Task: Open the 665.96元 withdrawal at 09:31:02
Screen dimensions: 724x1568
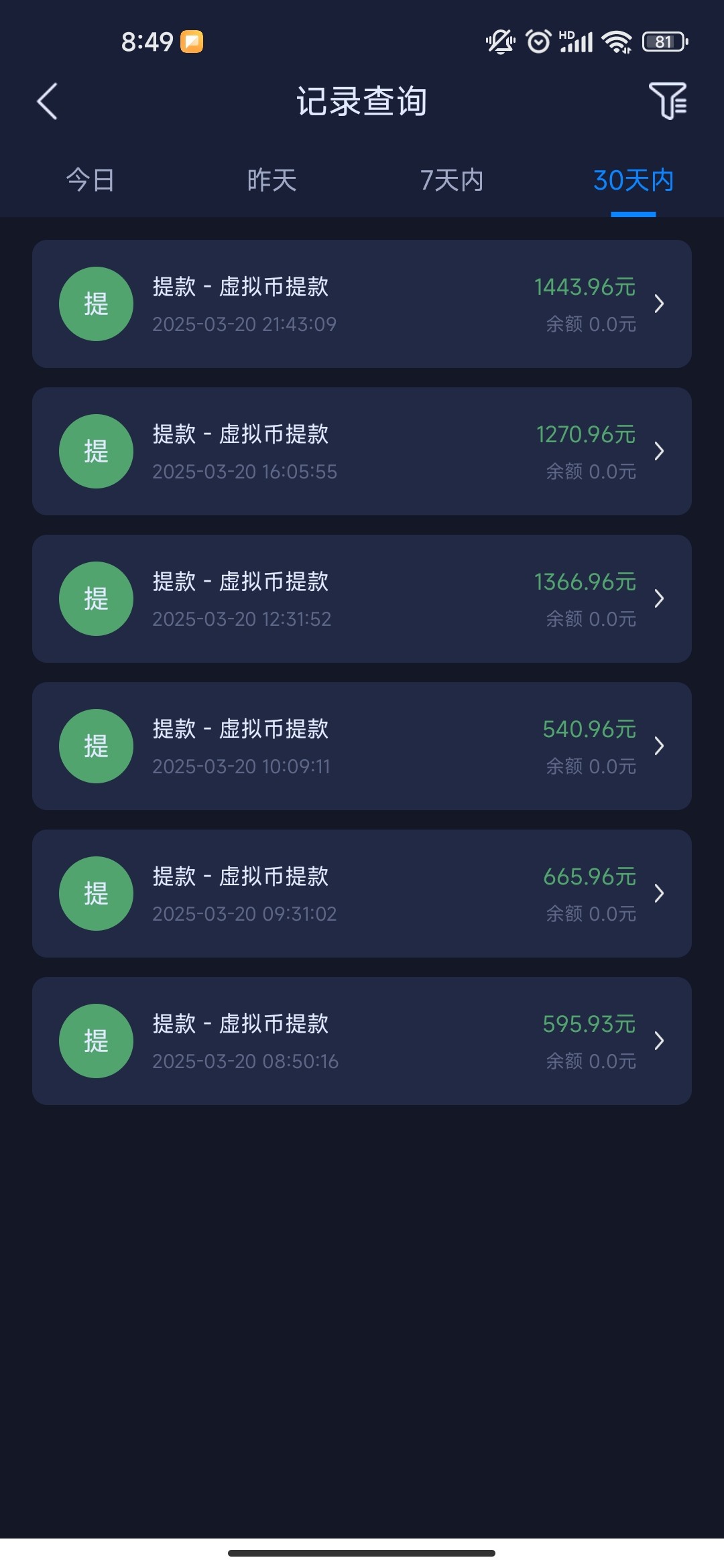Action: [x=362, y=893]
